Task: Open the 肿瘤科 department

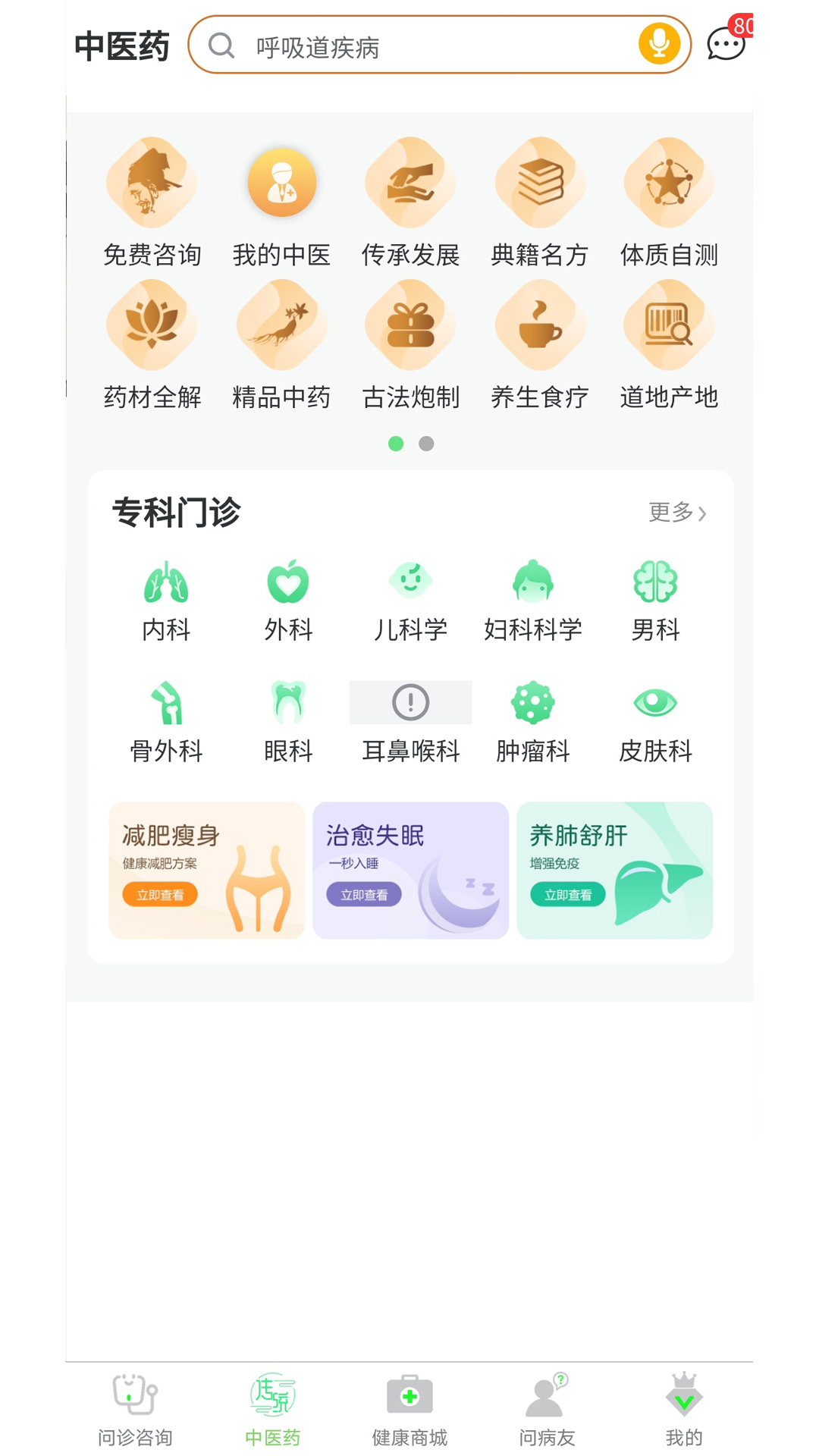Action: point(533,721)
